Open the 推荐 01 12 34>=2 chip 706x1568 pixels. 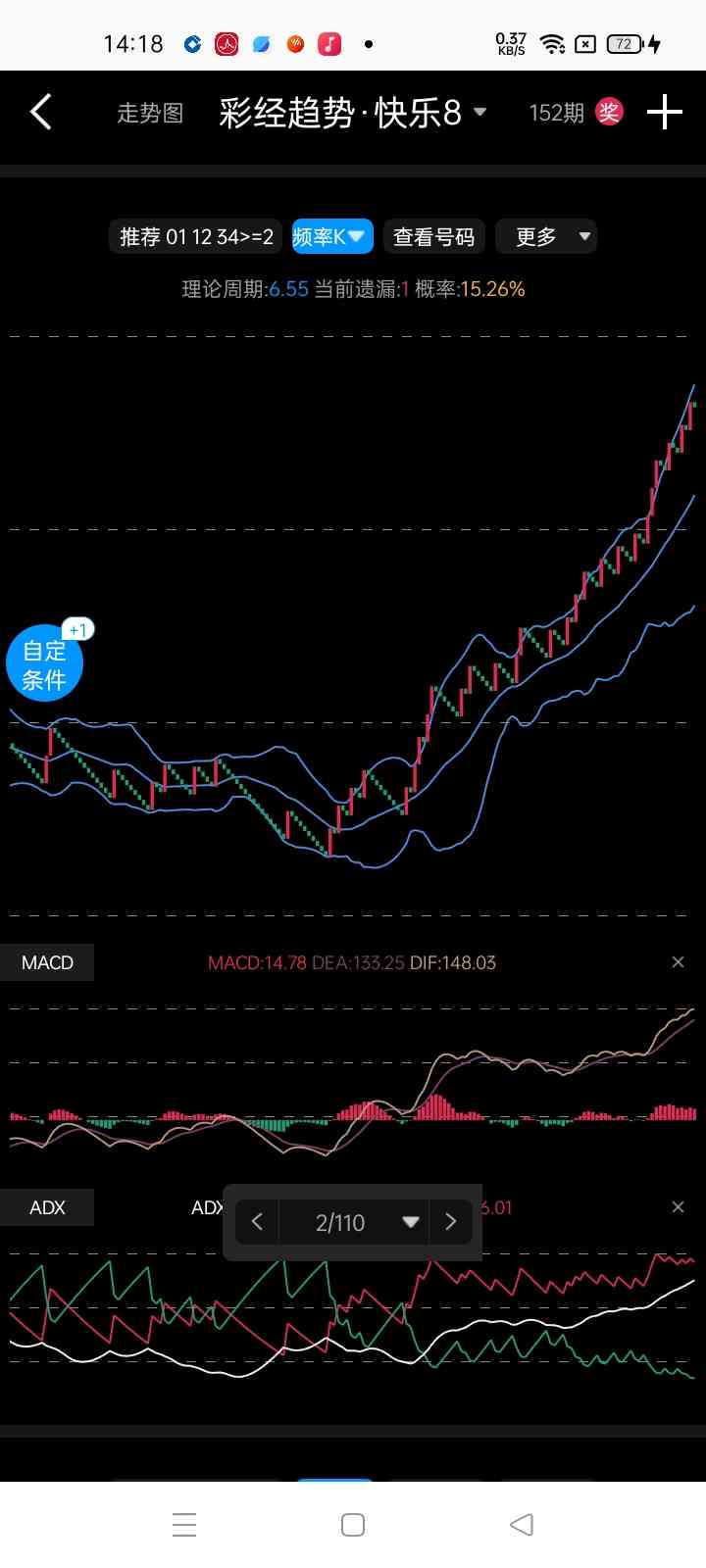(196, 237)
